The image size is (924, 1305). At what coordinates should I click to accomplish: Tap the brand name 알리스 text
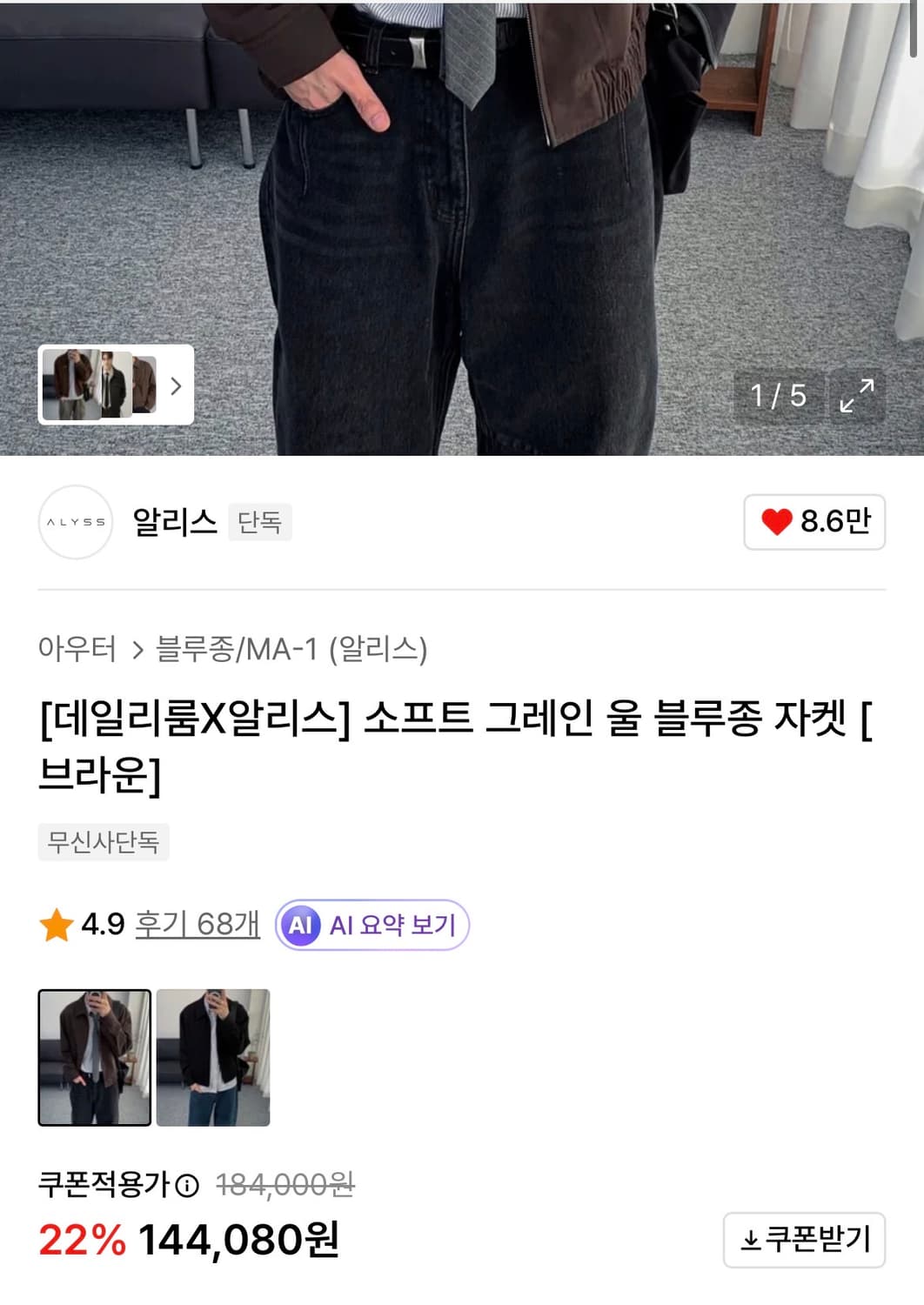pos(174,522)
